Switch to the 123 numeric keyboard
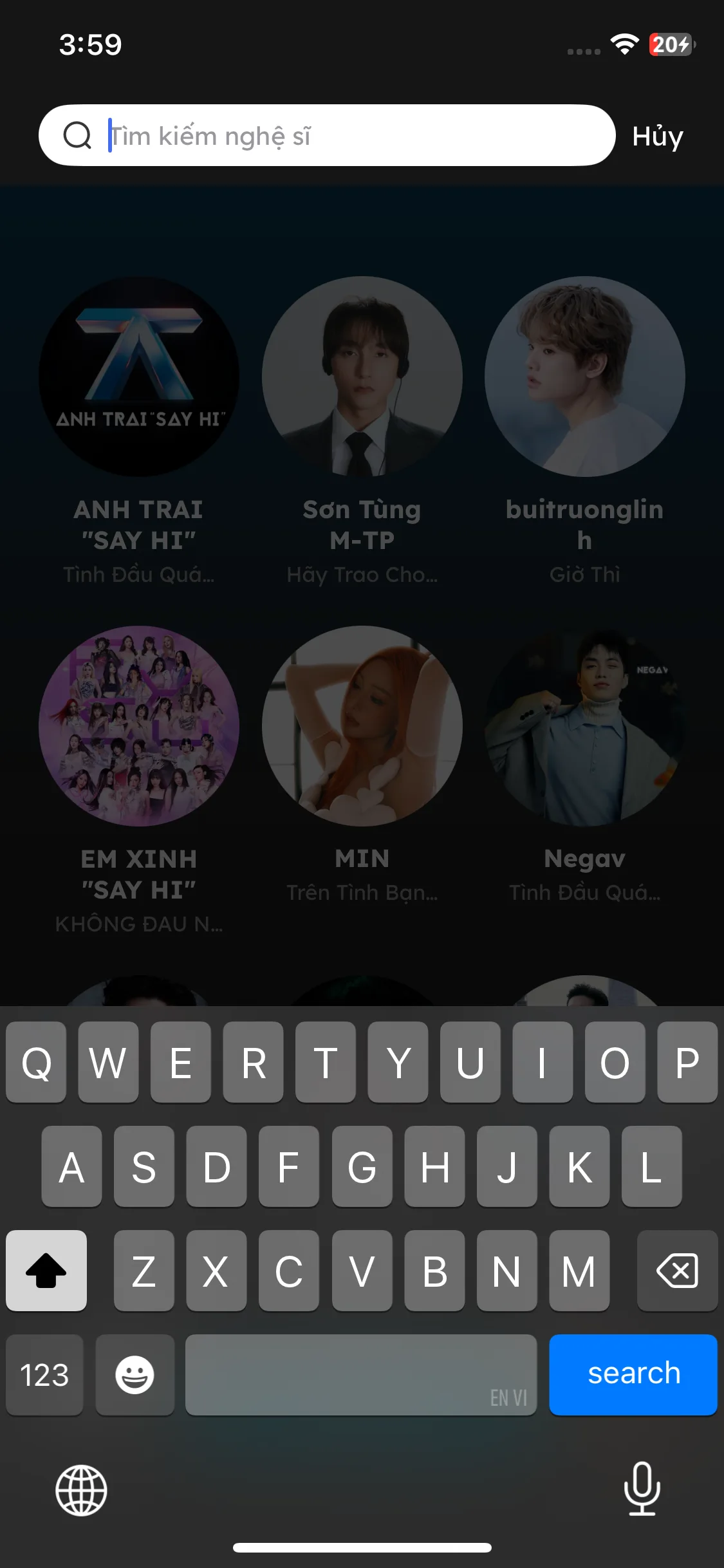Image resolution: width=724 pixels, height=1568 pixels. (x=44, y=1374)
